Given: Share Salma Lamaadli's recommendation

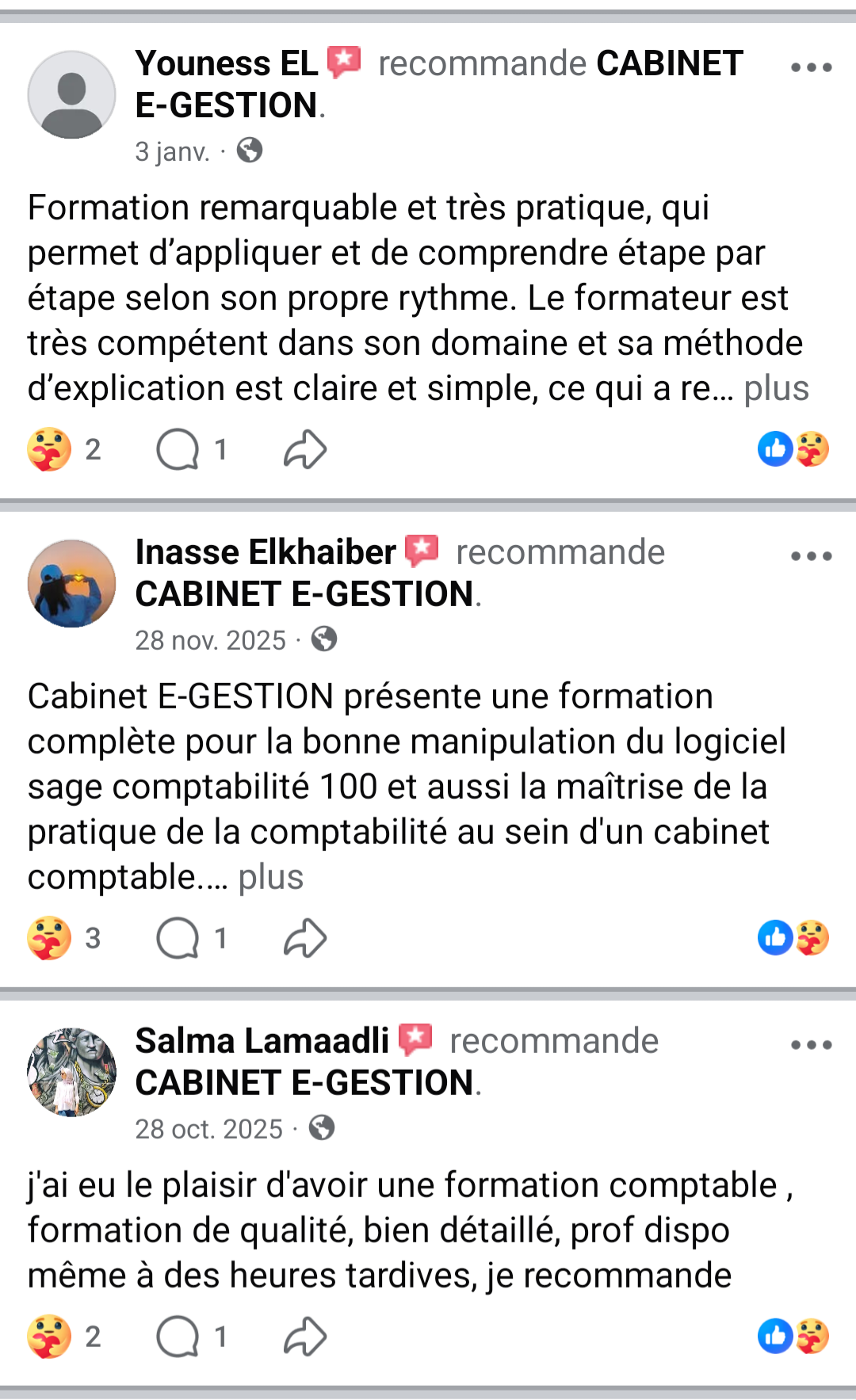Looking at the screenshot, I should 305,1337.
